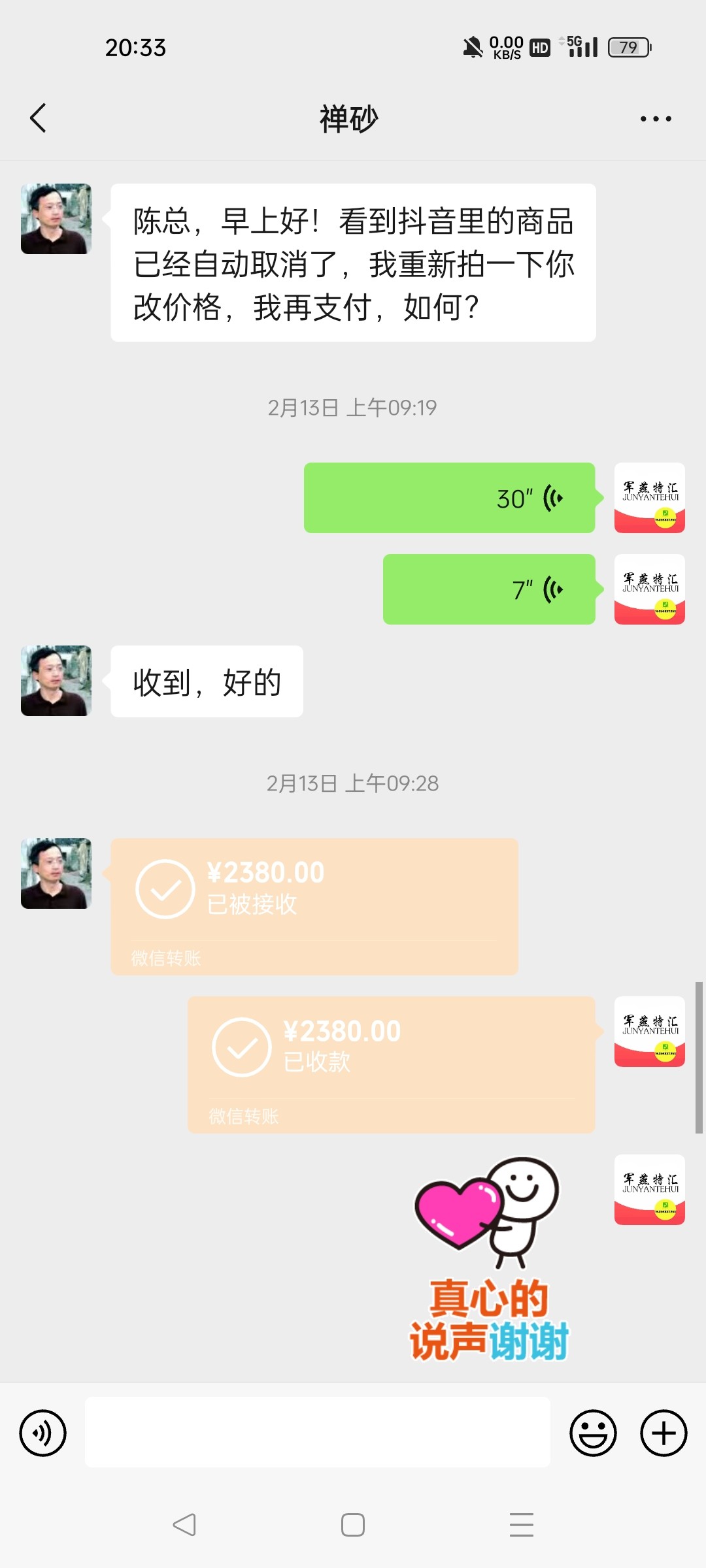Play the 30-second voice message
Image resolution: width=706 pixels, height=1568 pixels.
449,498
